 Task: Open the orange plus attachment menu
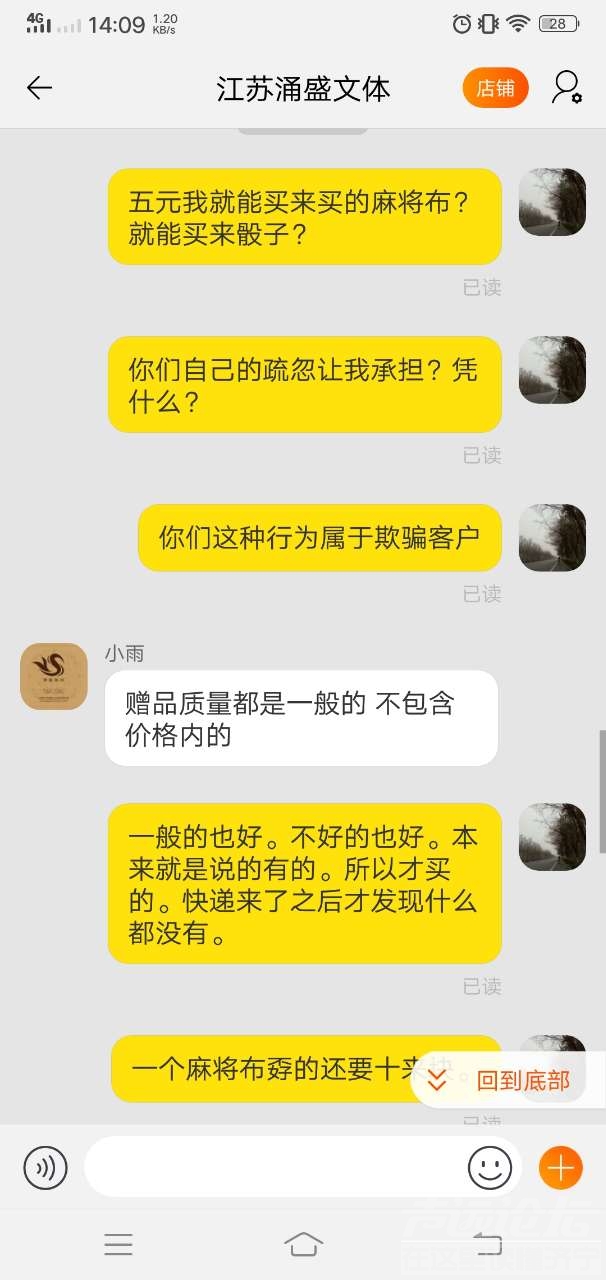click(560, 1167)
